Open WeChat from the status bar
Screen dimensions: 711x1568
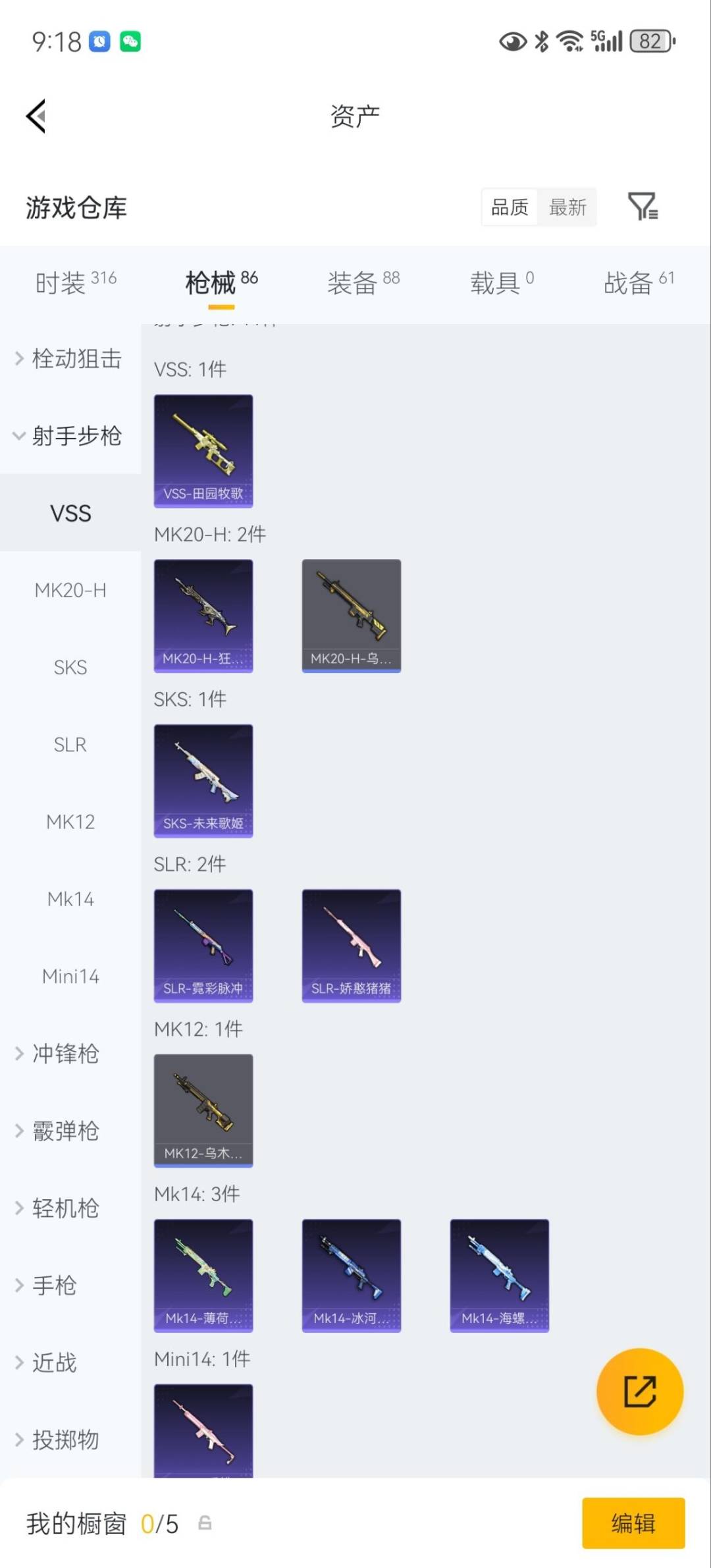(130, 41)
